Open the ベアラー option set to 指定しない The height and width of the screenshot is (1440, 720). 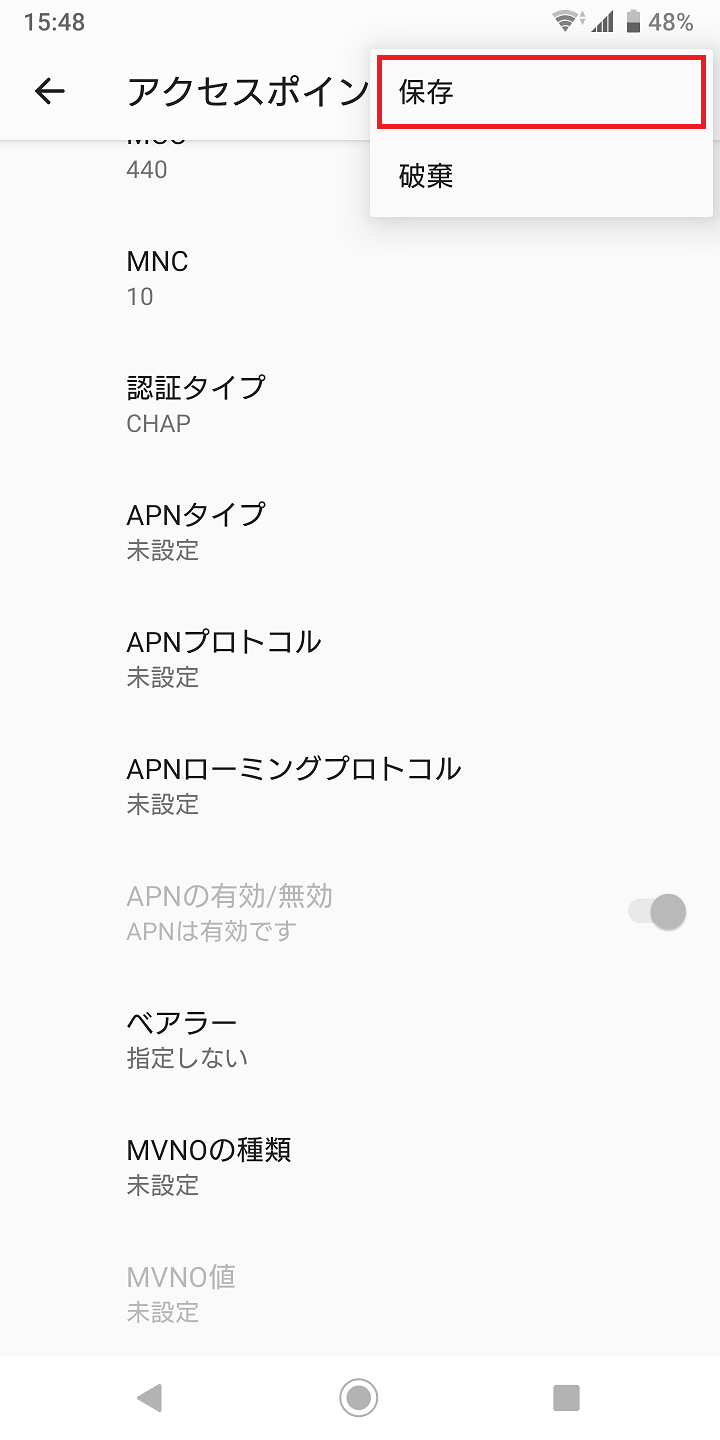coord(300,1038)
